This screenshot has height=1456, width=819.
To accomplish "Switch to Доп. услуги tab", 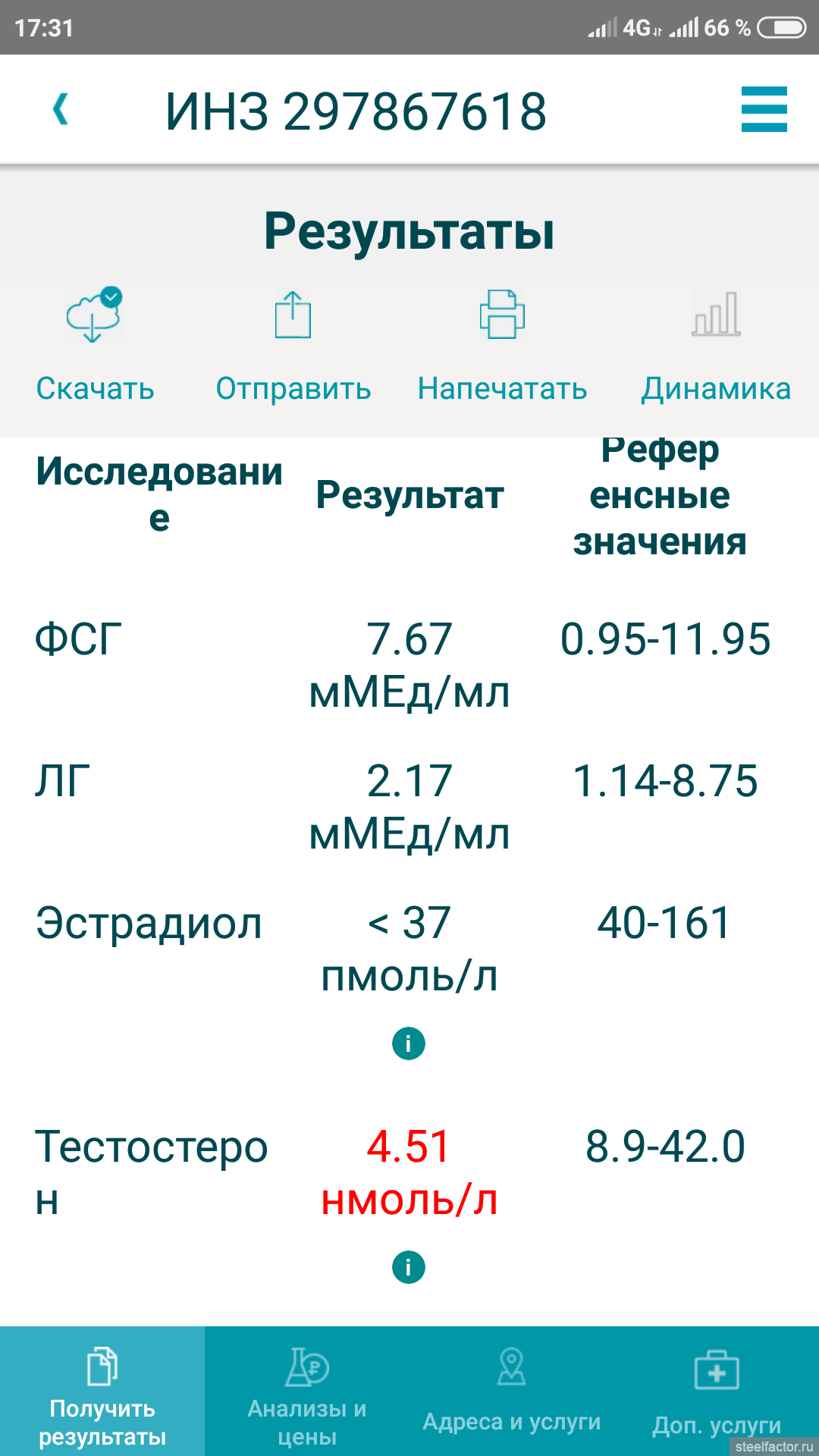I will (x=717, y=1392).
